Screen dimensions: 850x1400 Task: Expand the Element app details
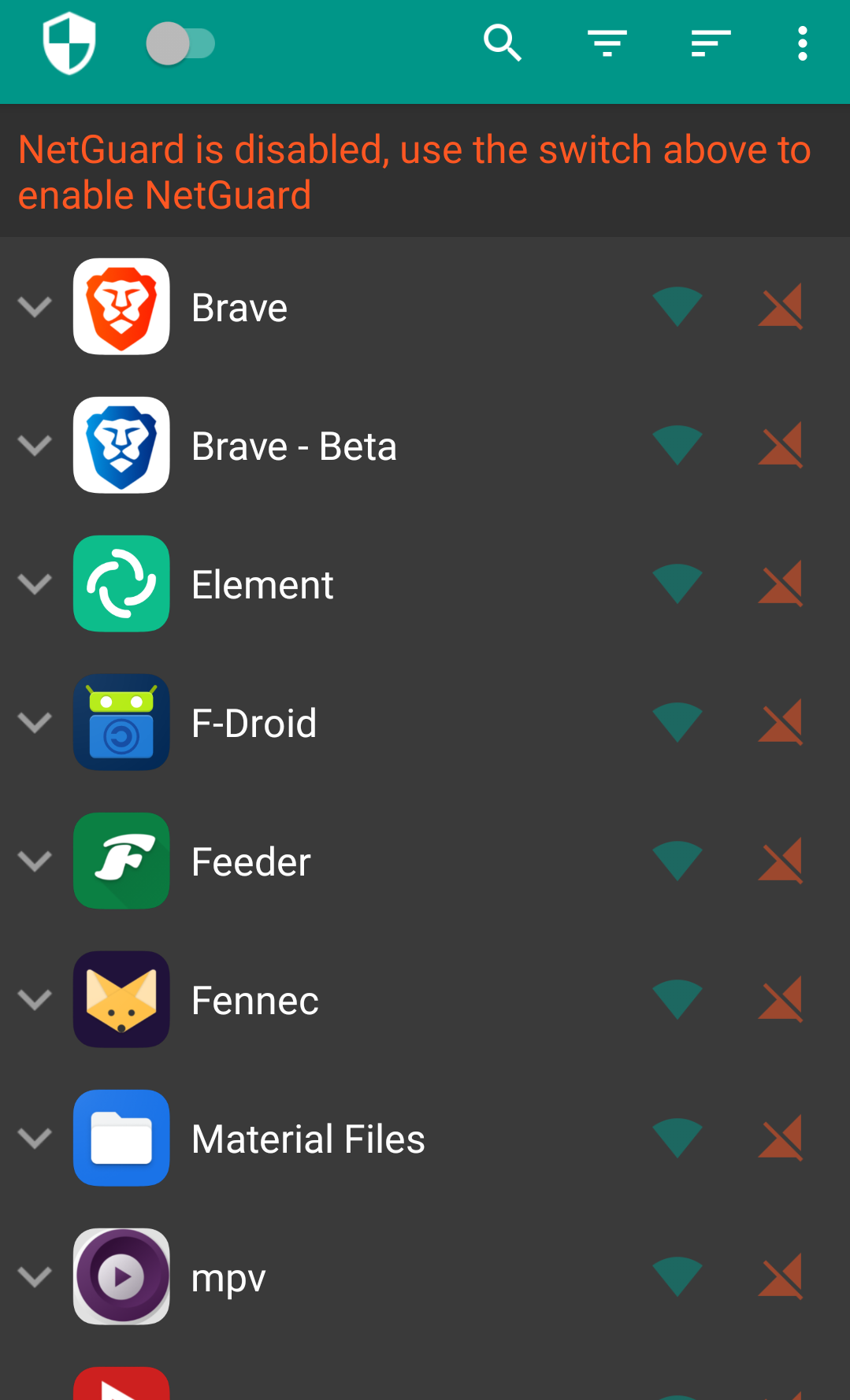(35, 584)
